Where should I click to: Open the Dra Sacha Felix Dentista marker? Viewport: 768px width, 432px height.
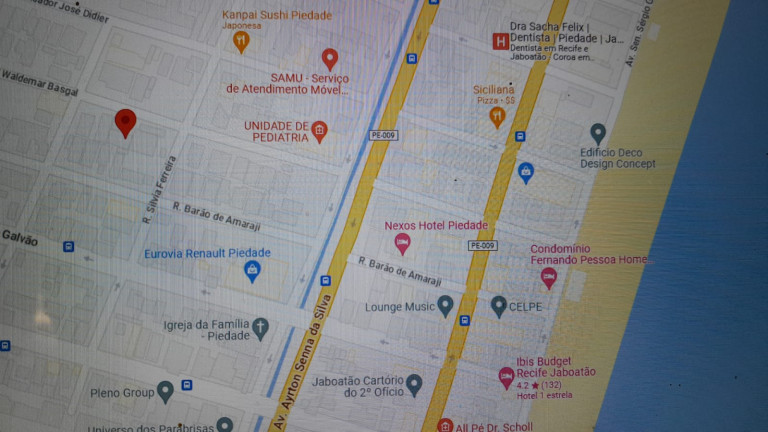coord(500,41)
